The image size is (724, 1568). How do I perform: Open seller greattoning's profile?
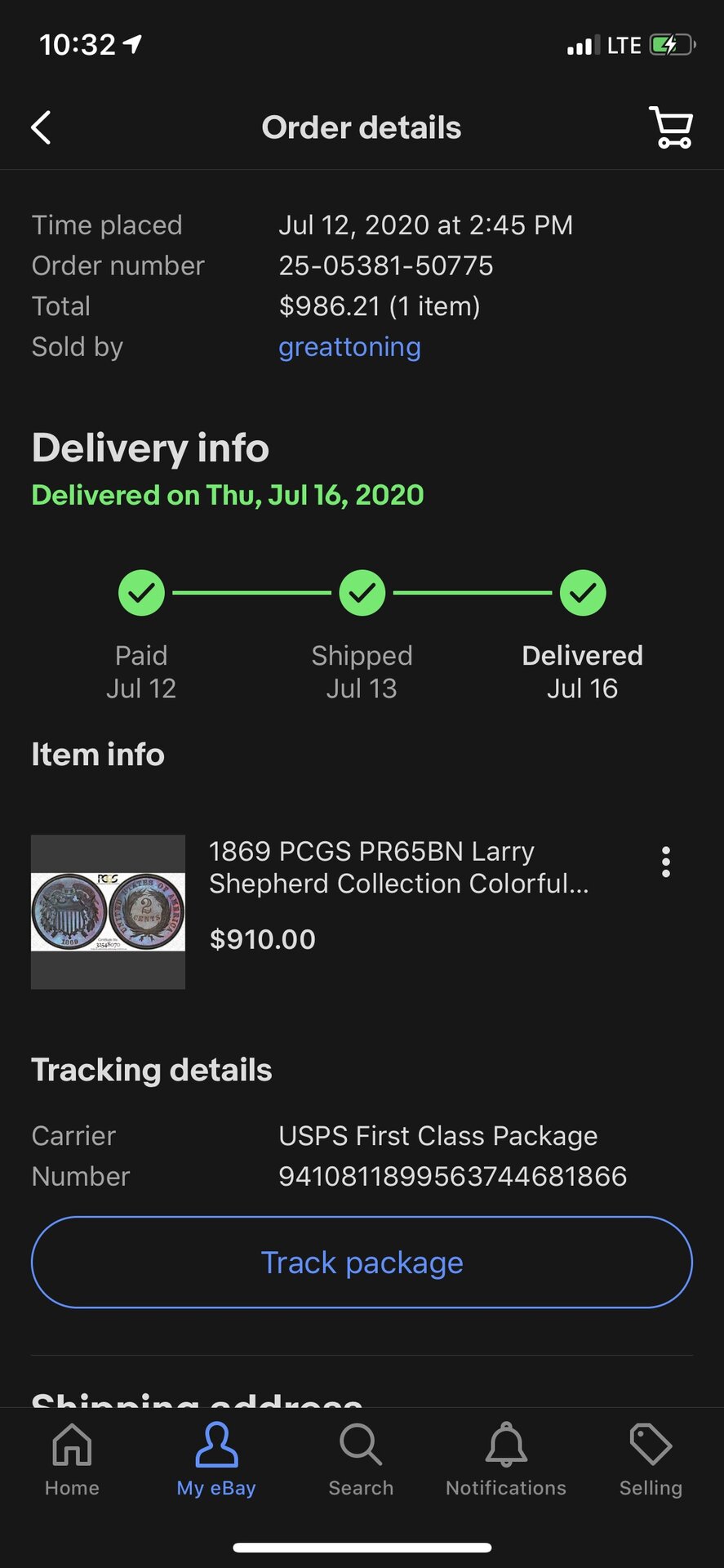[x=349, y=347]
